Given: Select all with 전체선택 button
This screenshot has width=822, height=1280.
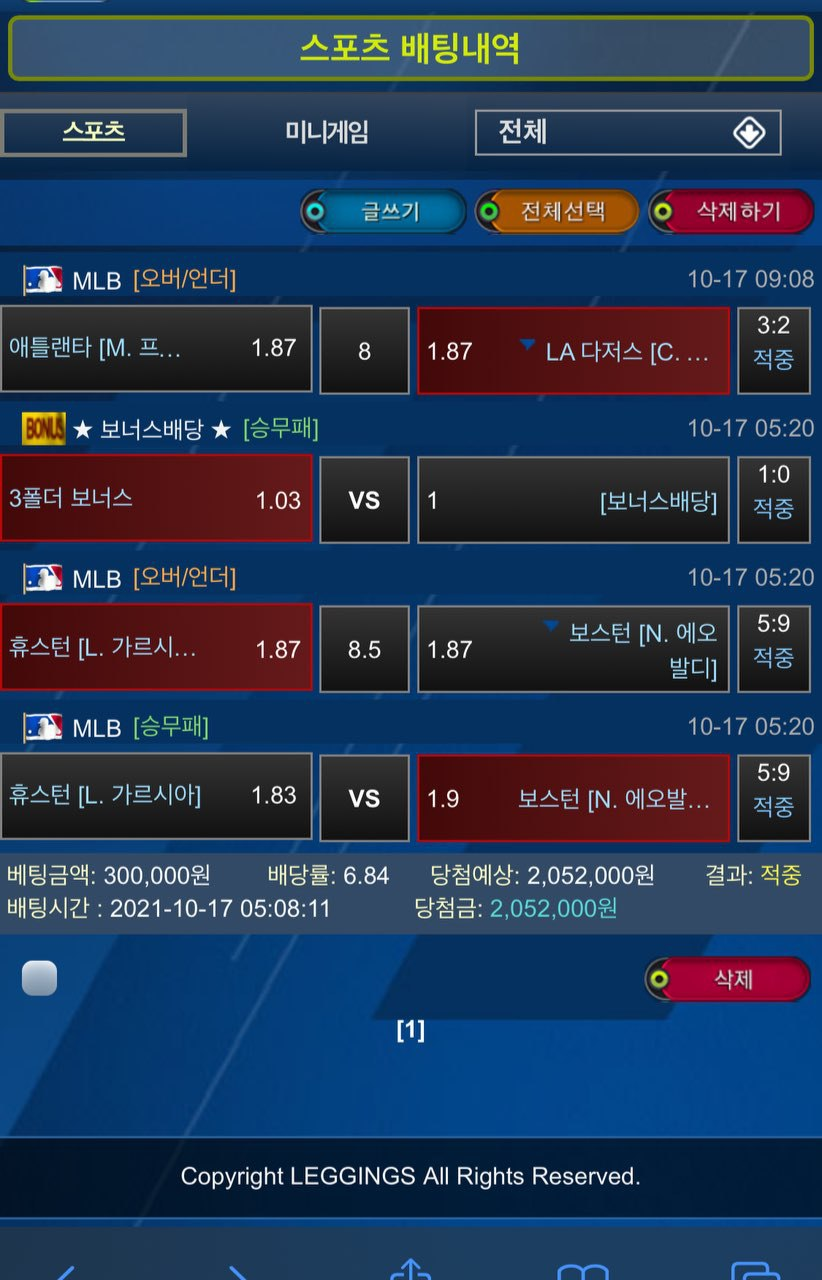Looking at the screenshot, I should click(557, 212).
